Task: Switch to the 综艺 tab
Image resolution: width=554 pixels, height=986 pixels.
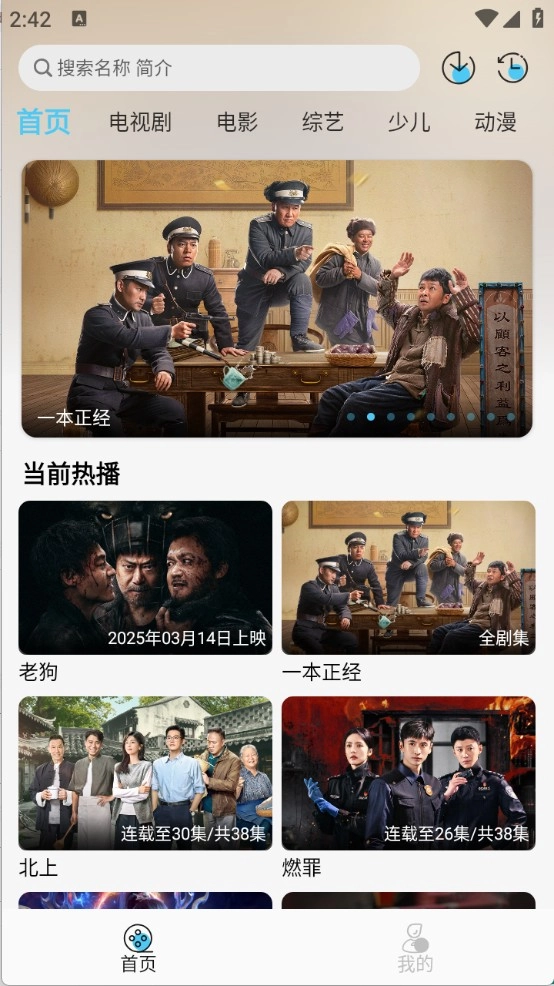Action: coord(323,122)
